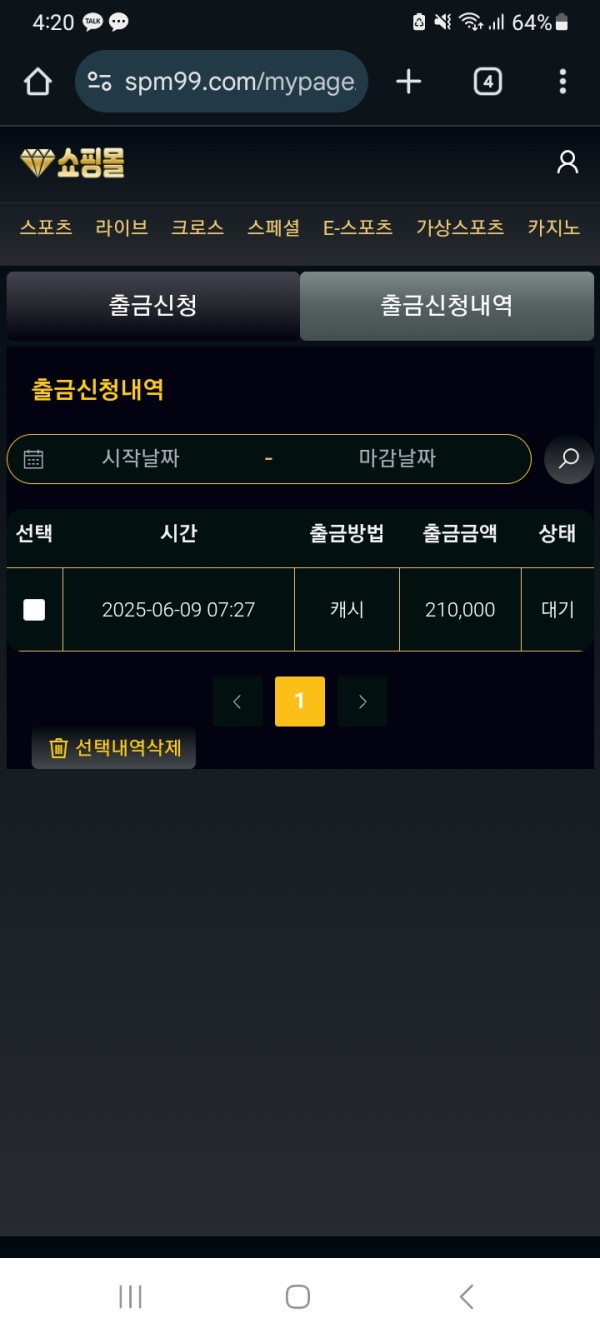
Task: Check the box for the 2025-06-09 withdrawal
Action: [x=34, y=610]
